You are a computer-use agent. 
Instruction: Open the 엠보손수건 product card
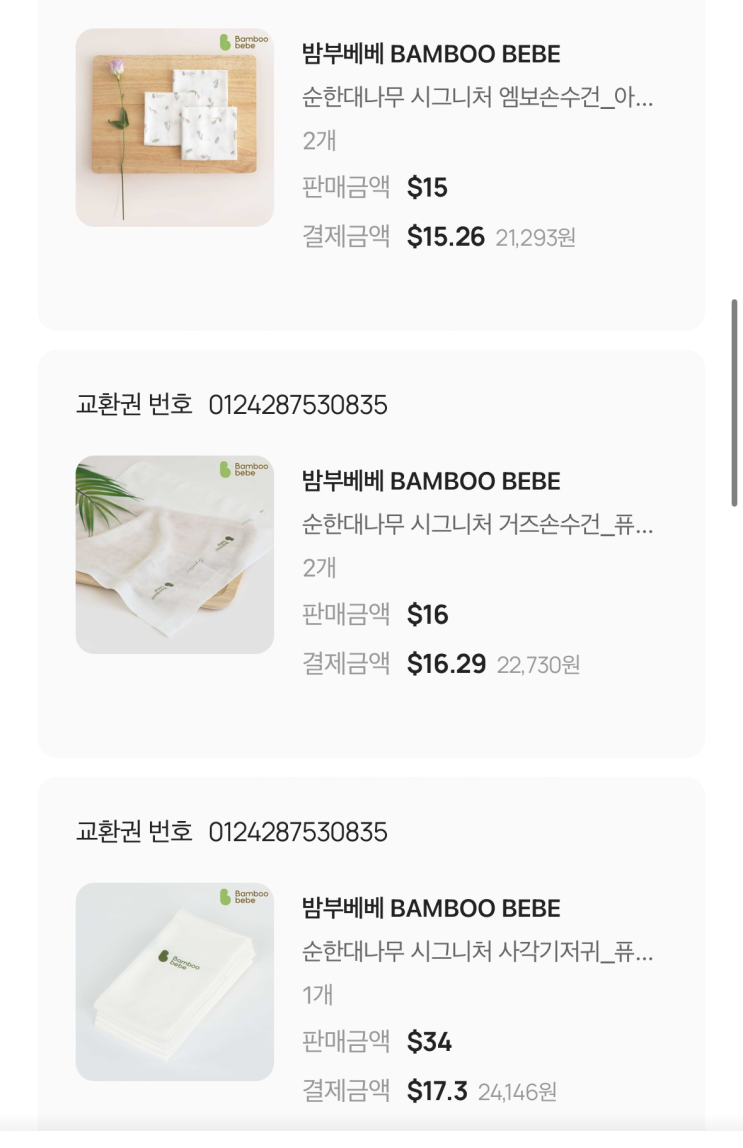click(x=477, y=99)
